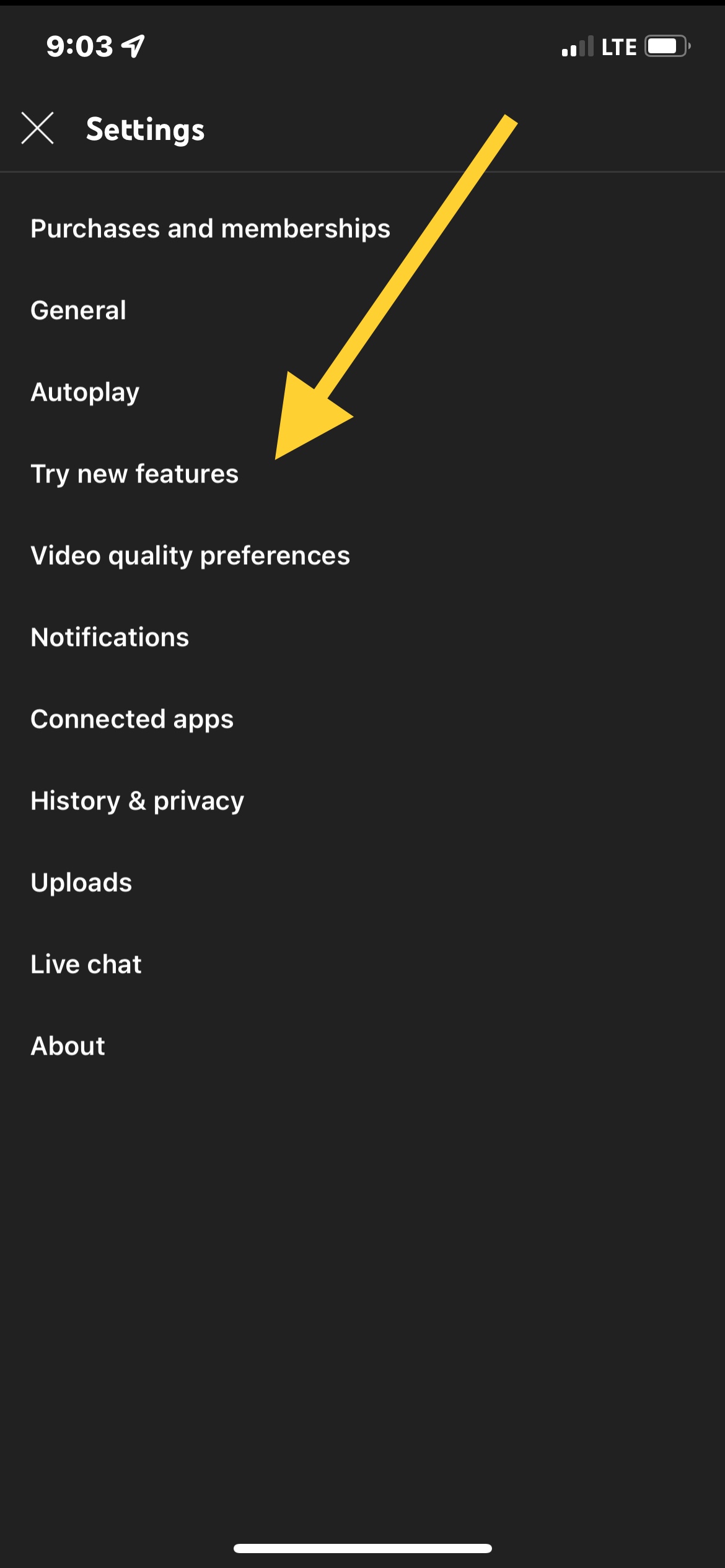Screen dimensions: 725x1568
Task: Open History & privacy
Action: (x=138, y=801)
